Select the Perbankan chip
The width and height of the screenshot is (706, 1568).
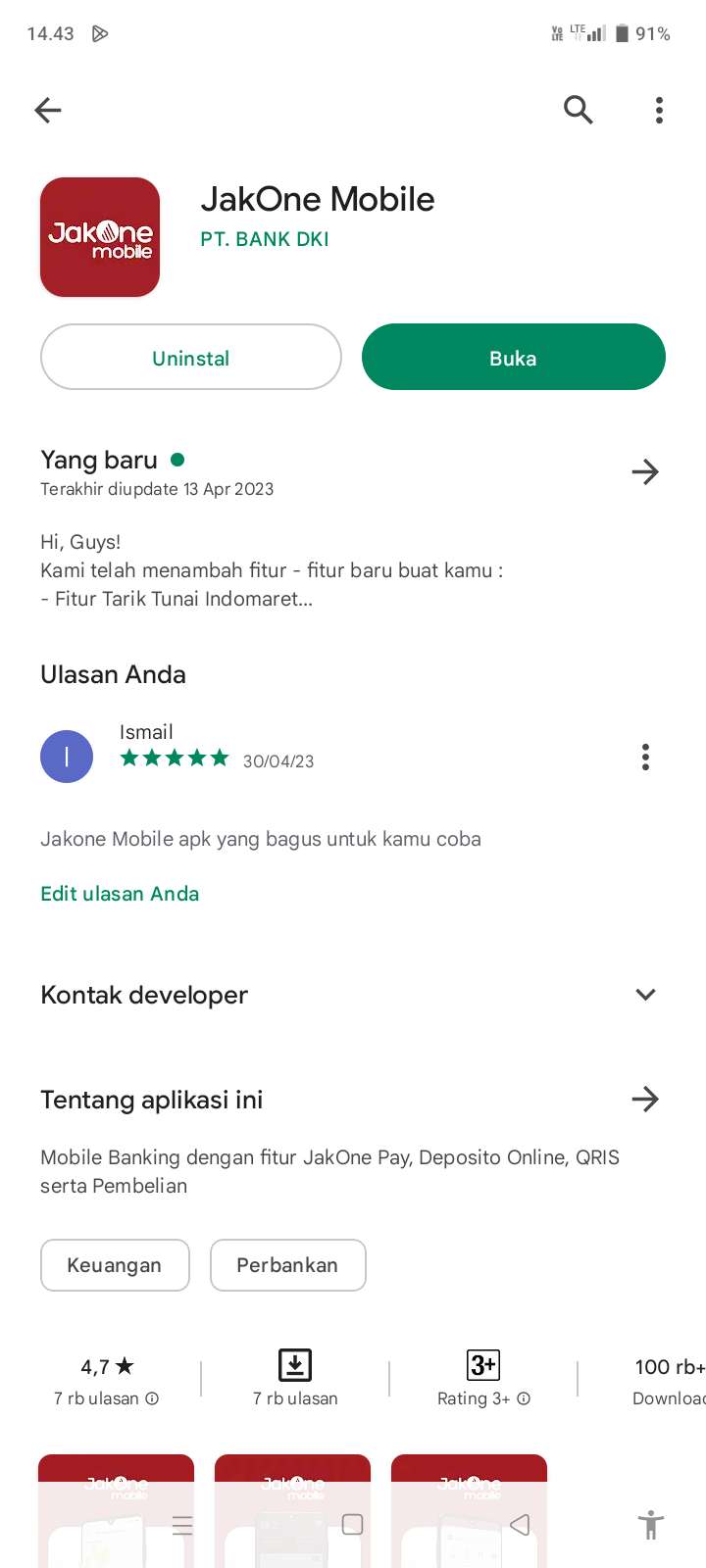coord(288,1265)
